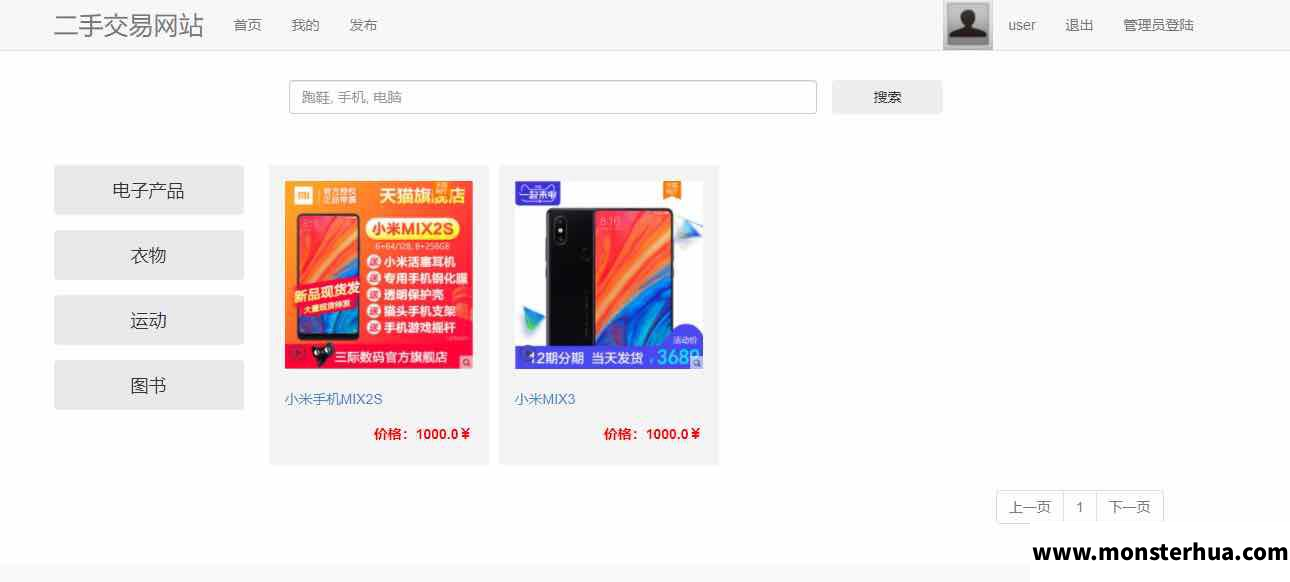Open the 小米手机MIX2S product image
1290x582 pixels.
(378, 275)
